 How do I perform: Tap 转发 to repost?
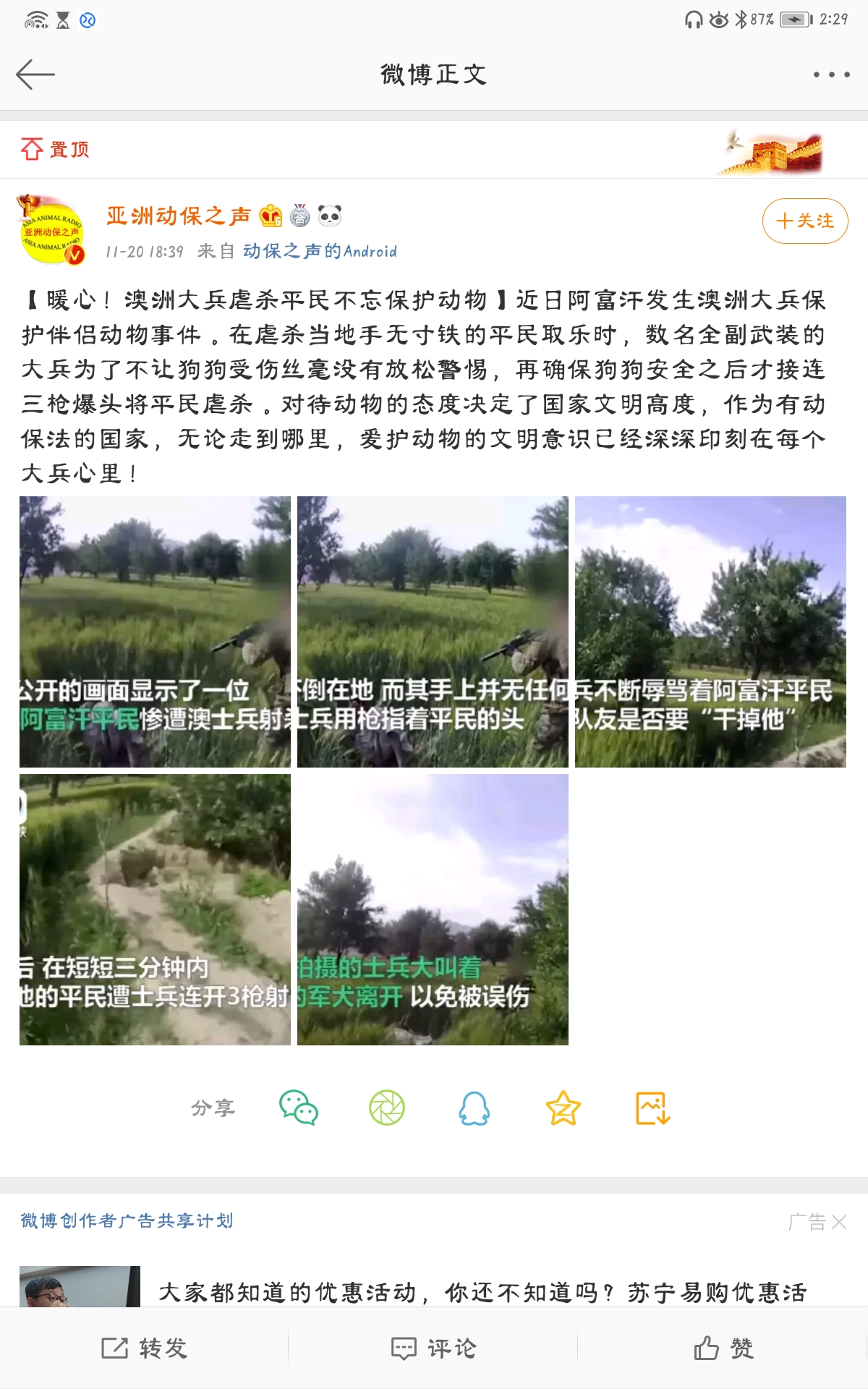pyautogui.click(x=145, y=1348)
